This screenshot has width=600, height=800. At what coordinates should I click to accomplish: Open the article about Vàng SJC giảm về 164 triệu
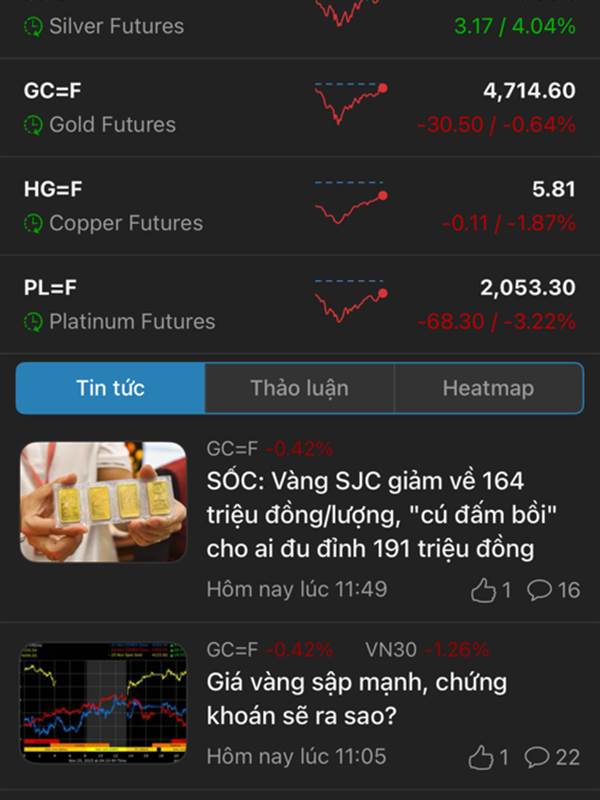coord(365,515)
